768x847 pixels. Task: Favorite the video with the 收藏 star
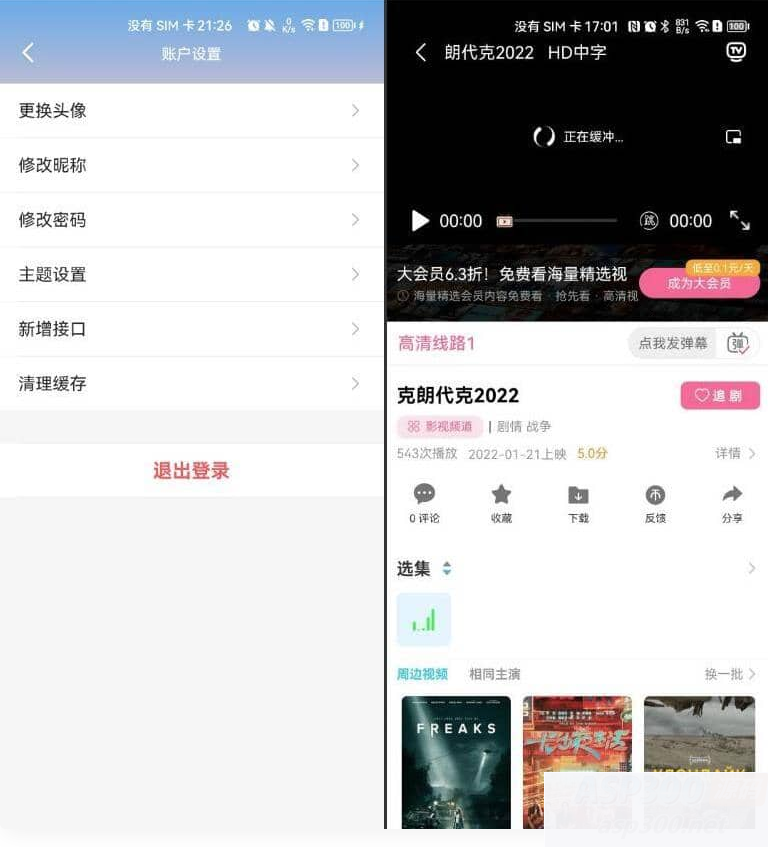[501, 502]
